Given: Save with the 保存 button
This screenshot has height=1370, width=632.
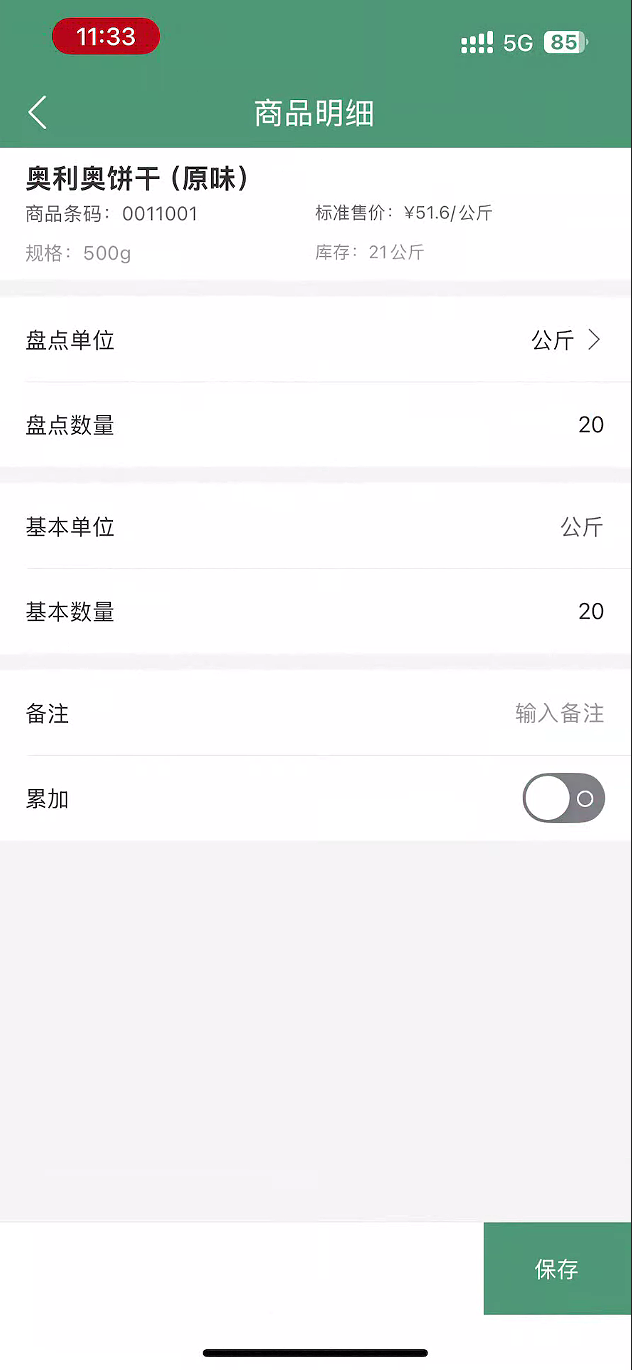Looking at the screenshot, I should tap(557, 1269).
